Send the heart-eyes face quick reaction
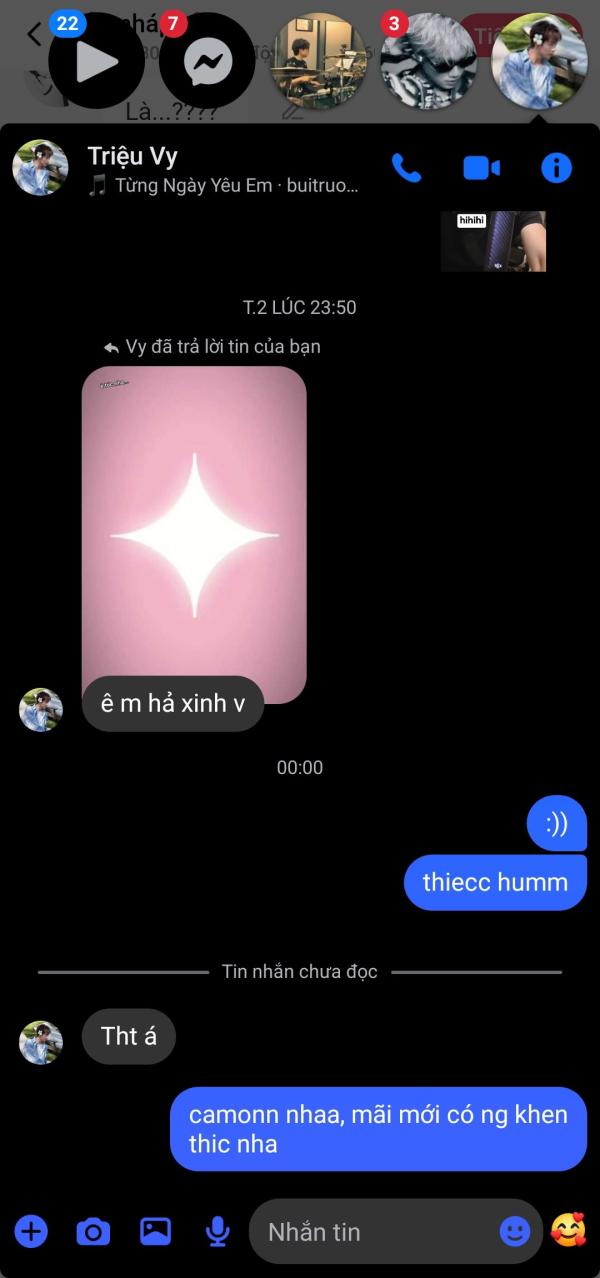Screen dimensions: 600x1278 [568, 1230]
